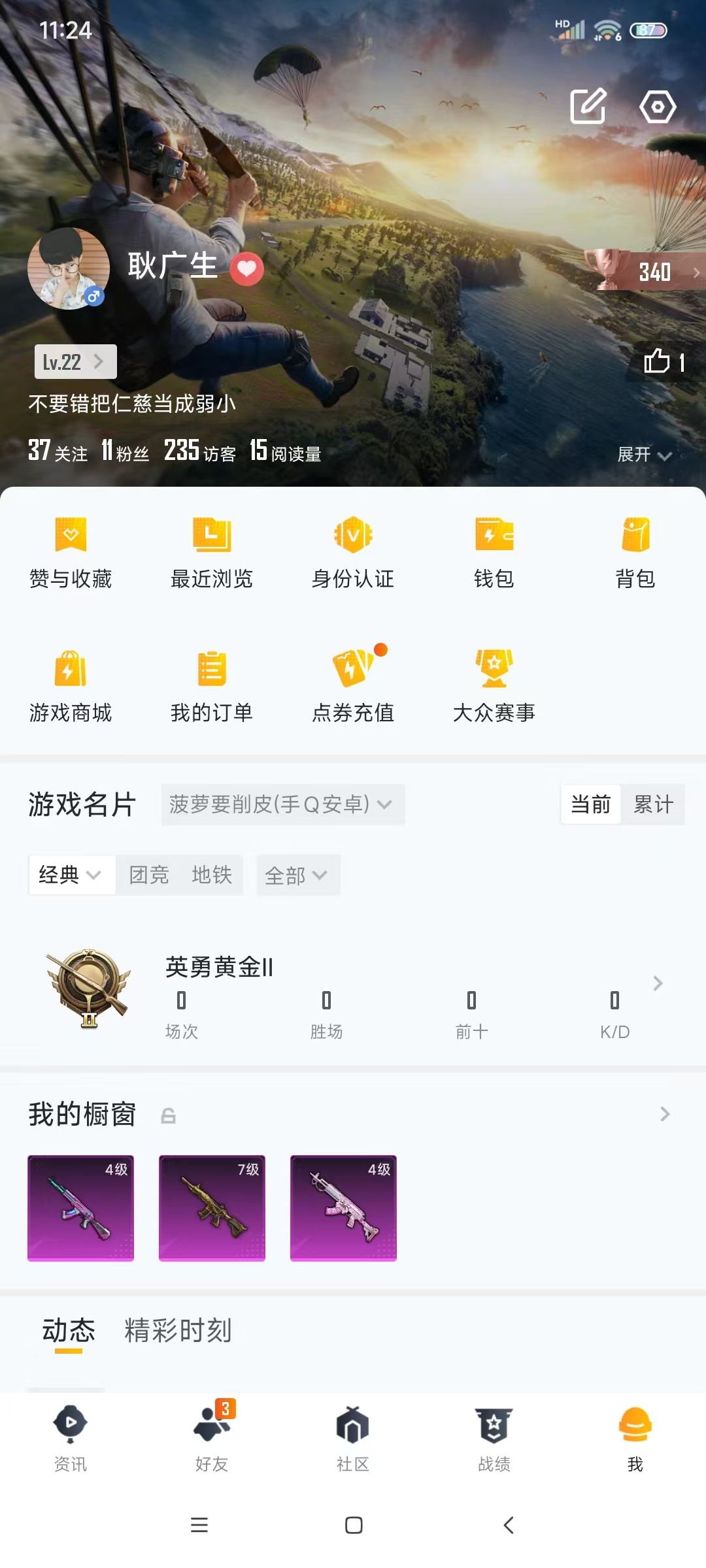The image size is (706, 1568).
Task: Open the 340 trophy score
Action: [x=654, y=272]
